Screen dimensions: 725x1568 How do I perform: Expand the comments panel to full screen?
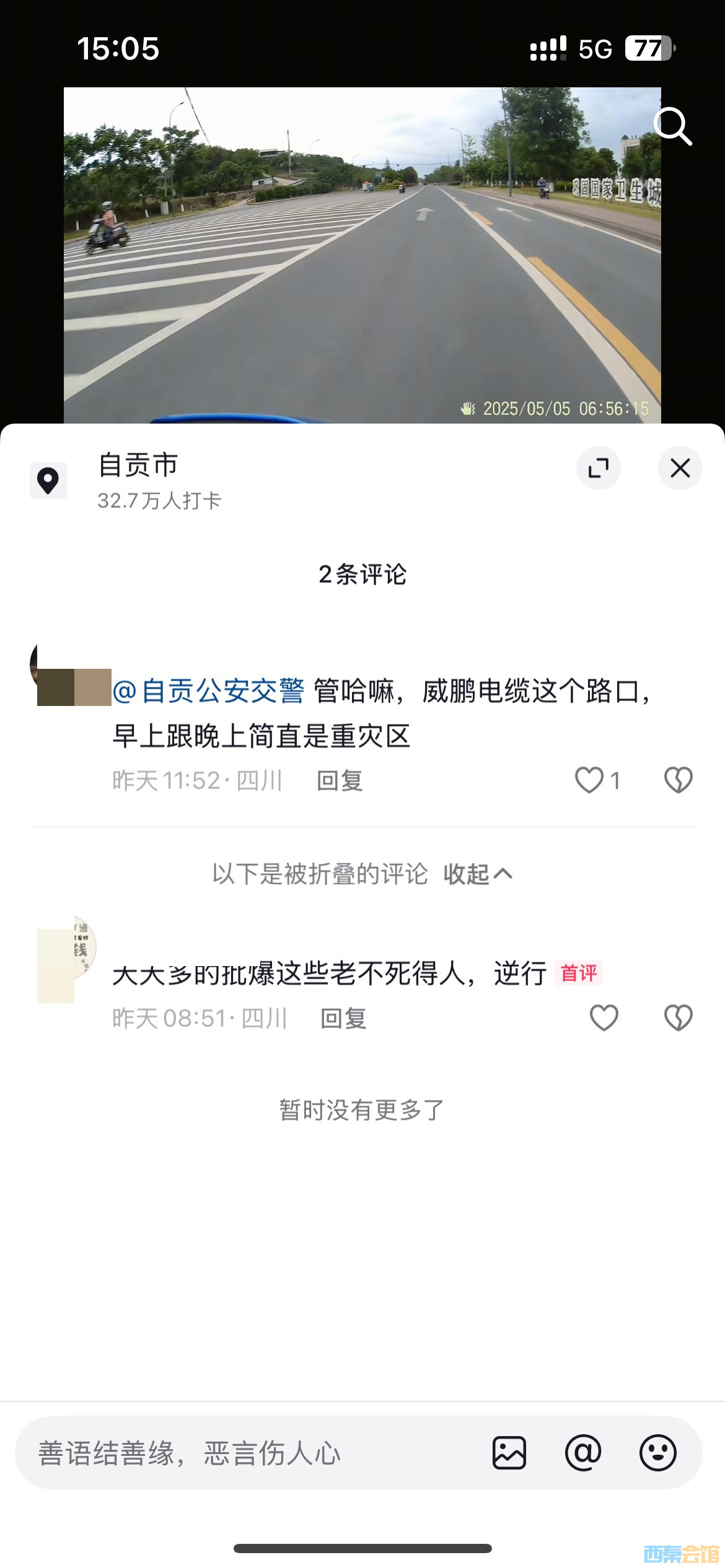pyautogui.click(x=598, y=468)
